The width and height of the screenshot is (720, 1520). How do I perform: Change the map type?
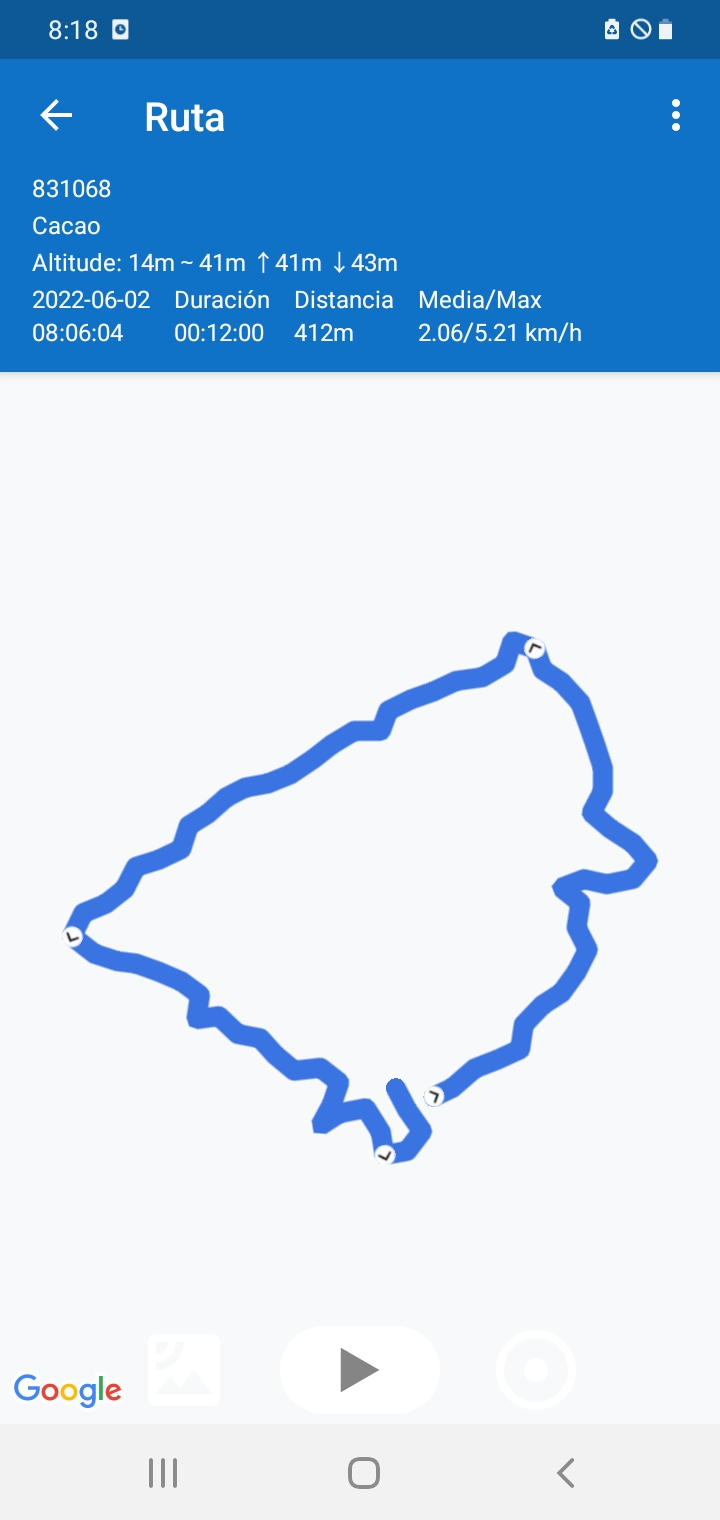click(184, 1369)
